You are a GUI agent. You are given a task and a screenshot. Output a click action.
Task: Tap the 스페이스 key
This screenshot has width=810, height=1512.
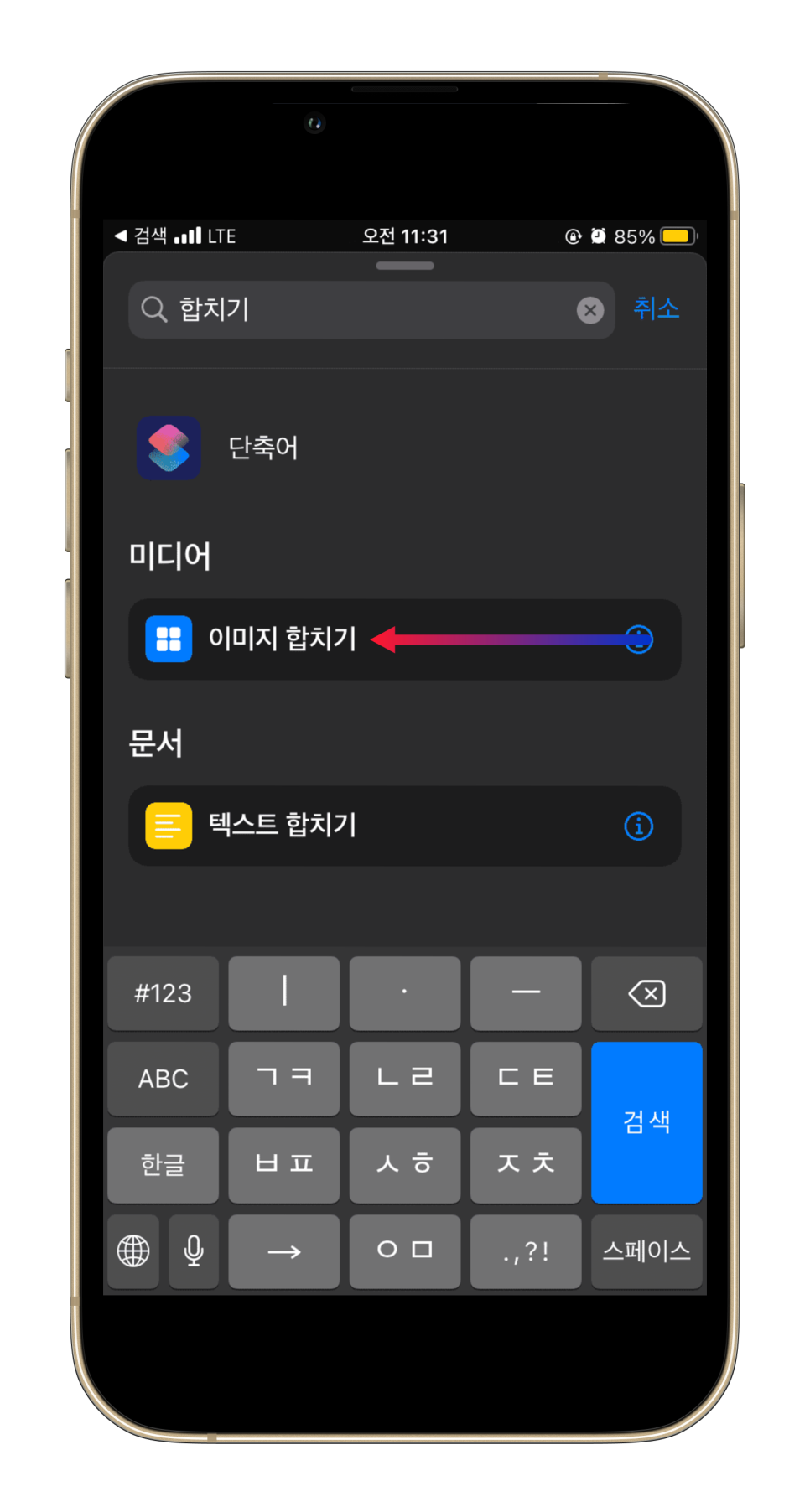646,1251
